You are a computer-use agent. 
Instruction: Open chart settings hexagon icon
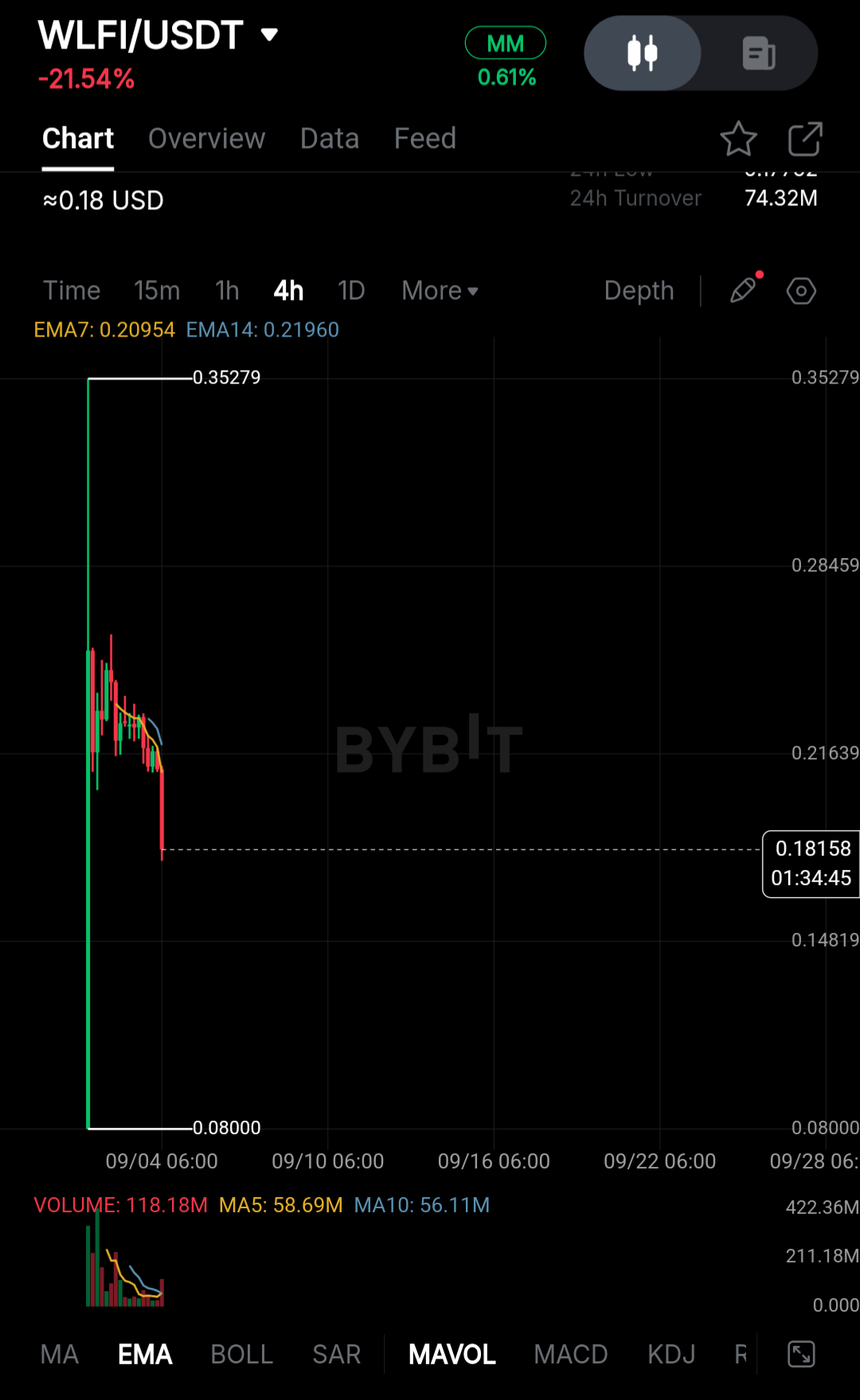click(801, 291)
